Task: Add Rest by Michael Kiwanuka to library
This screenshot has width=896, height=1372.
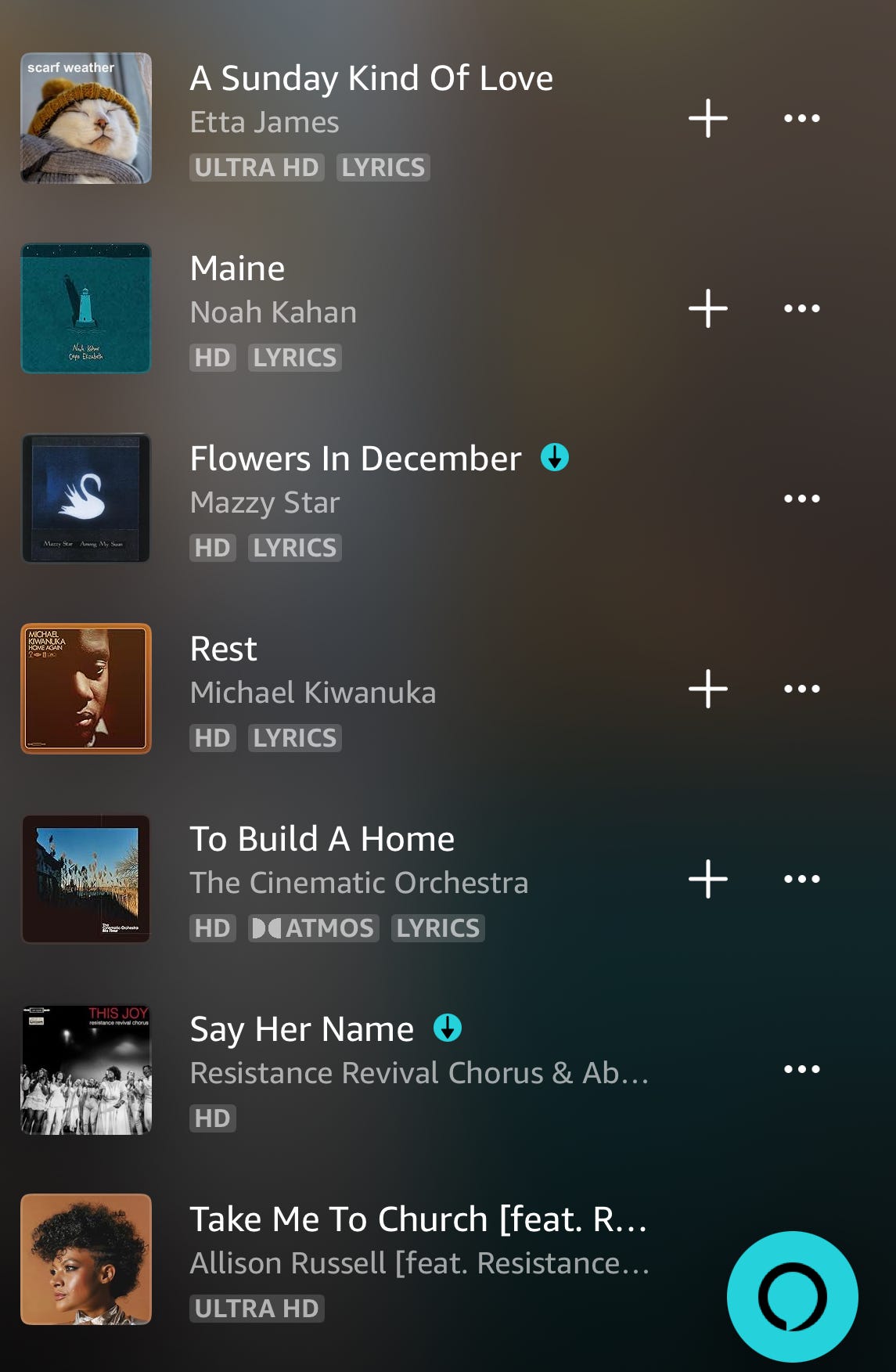Action: coord(708,689)
